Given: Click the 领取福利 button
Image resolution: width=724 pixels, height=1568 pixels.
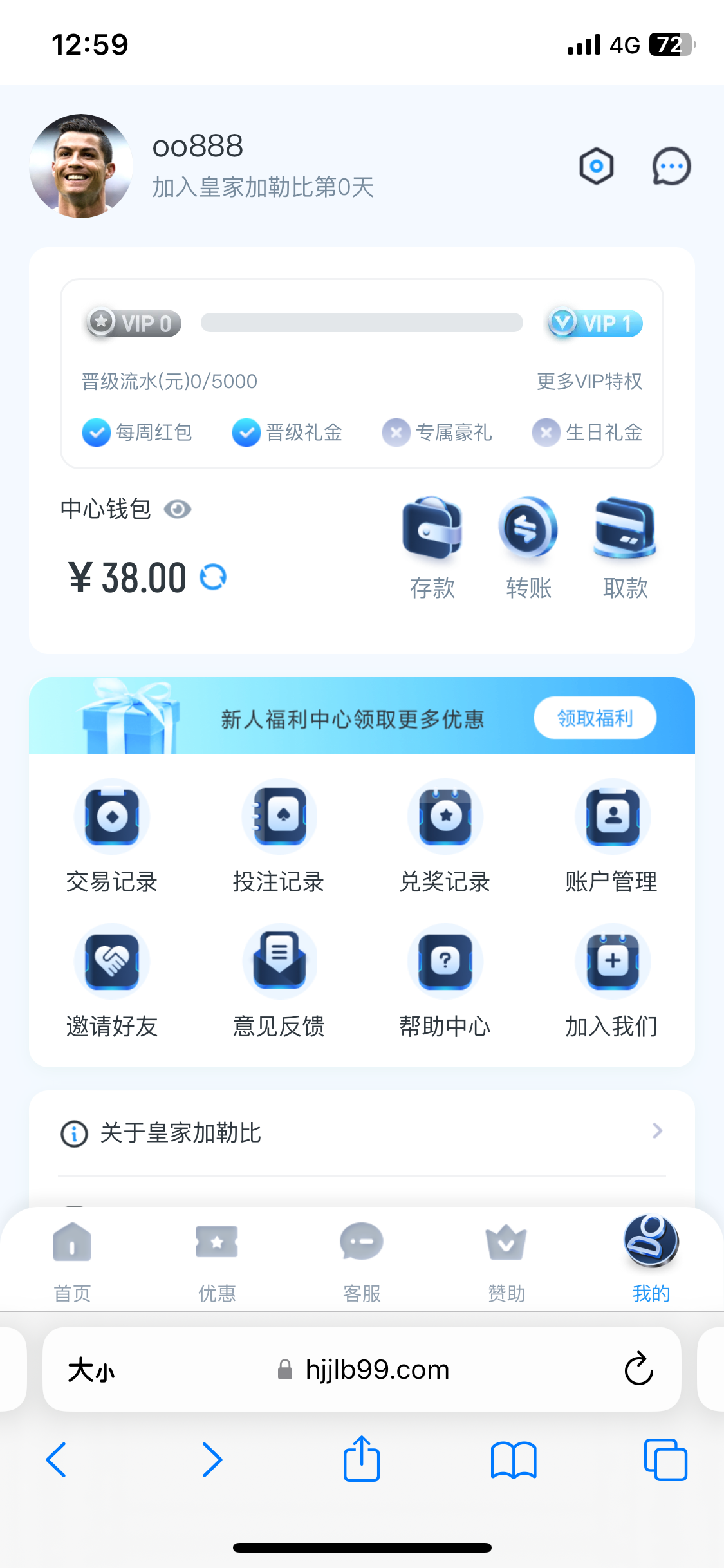Looking at the screenshot, I should pyautogui.click(x=594, y=718).
